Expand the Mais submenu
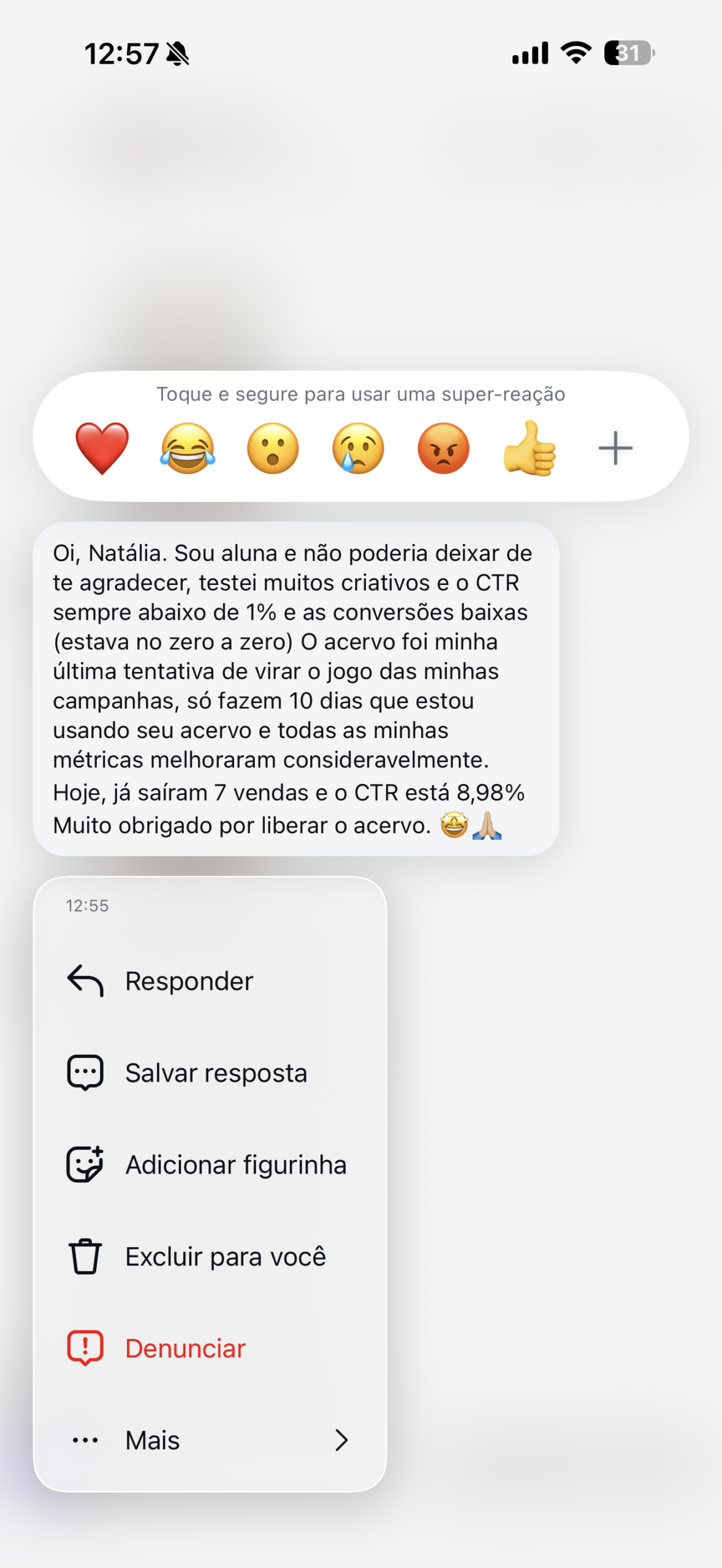 pos(210,1441)
